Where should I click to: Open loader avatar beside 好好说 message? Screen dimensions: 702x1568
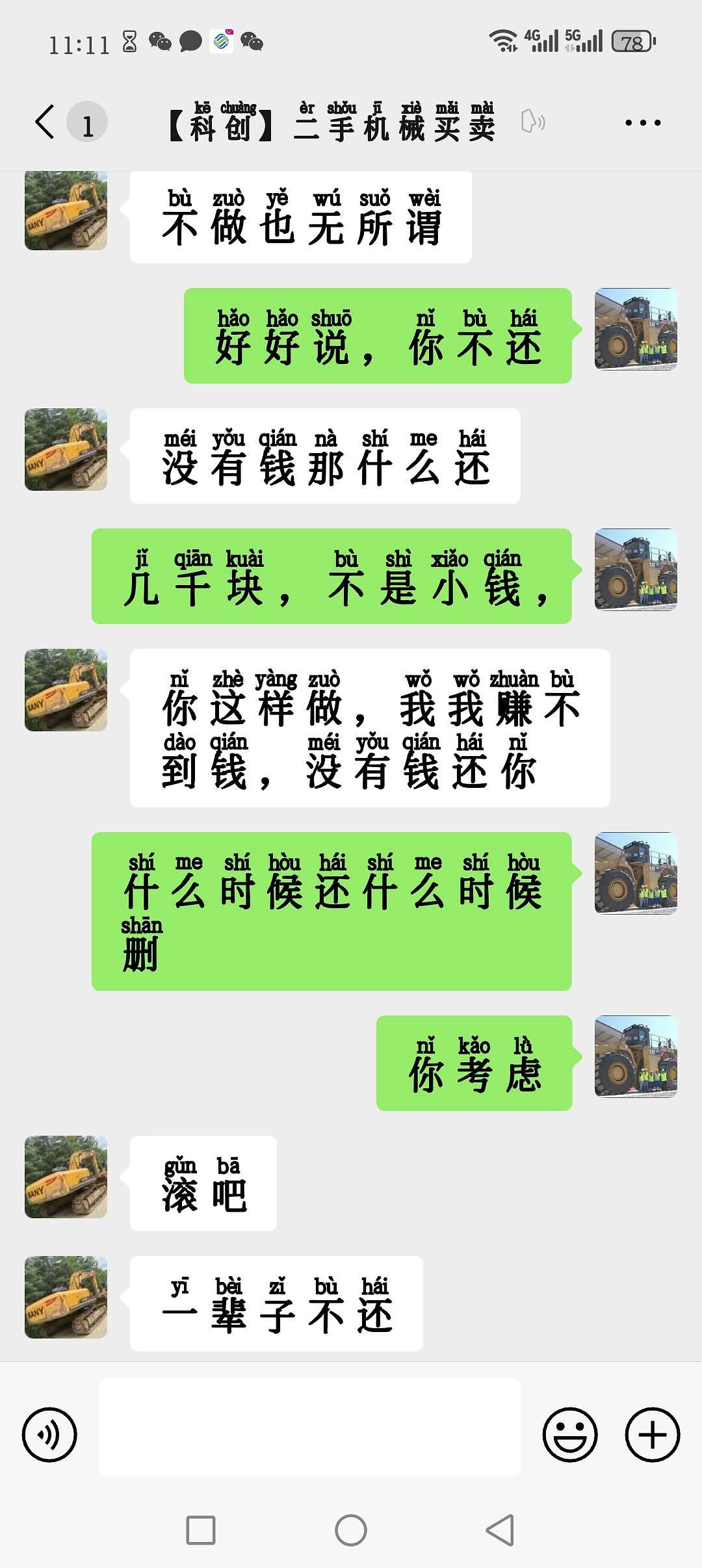[636, 330]
